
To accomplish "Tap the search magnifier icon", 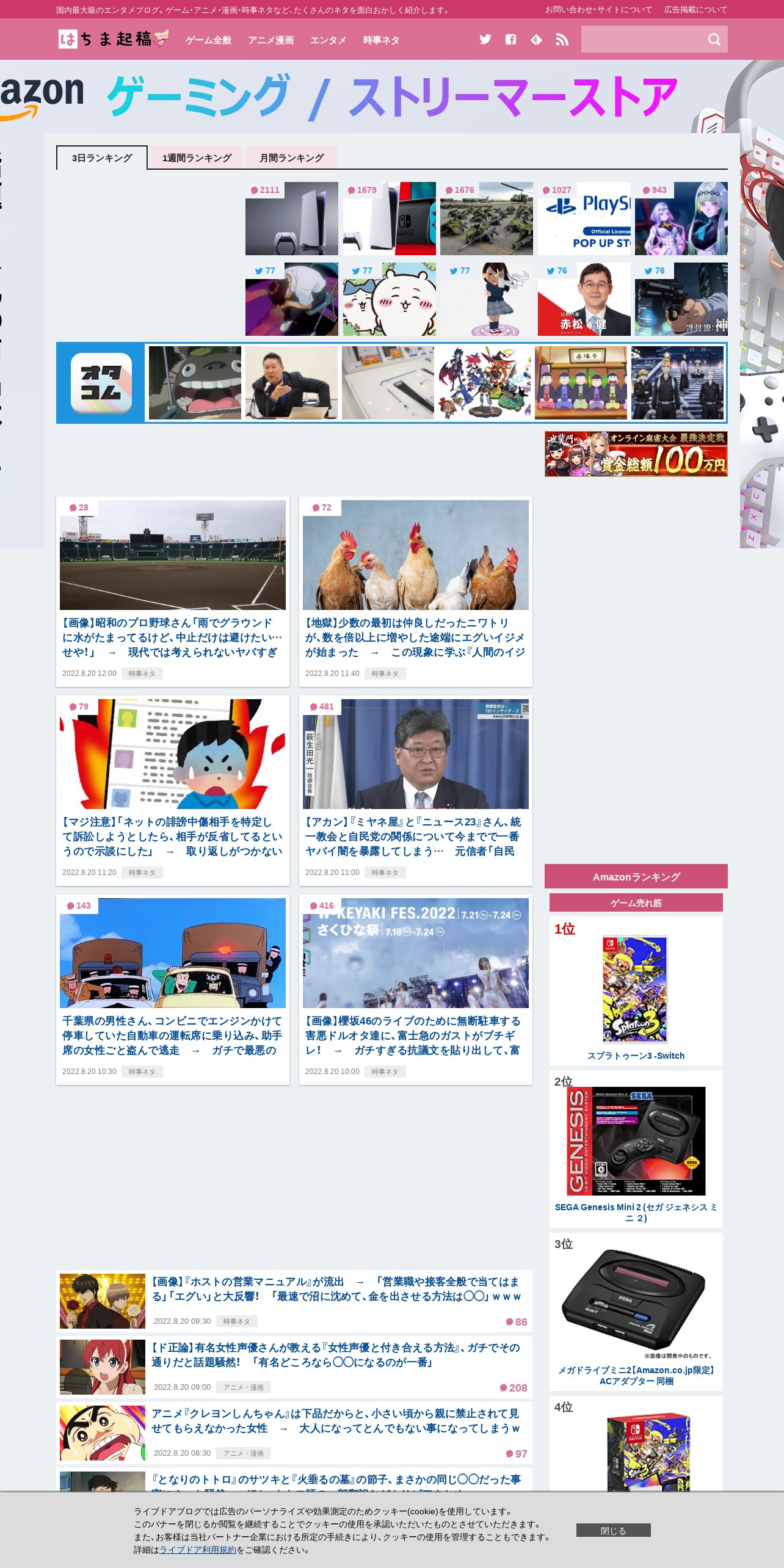I will [714, 40].
